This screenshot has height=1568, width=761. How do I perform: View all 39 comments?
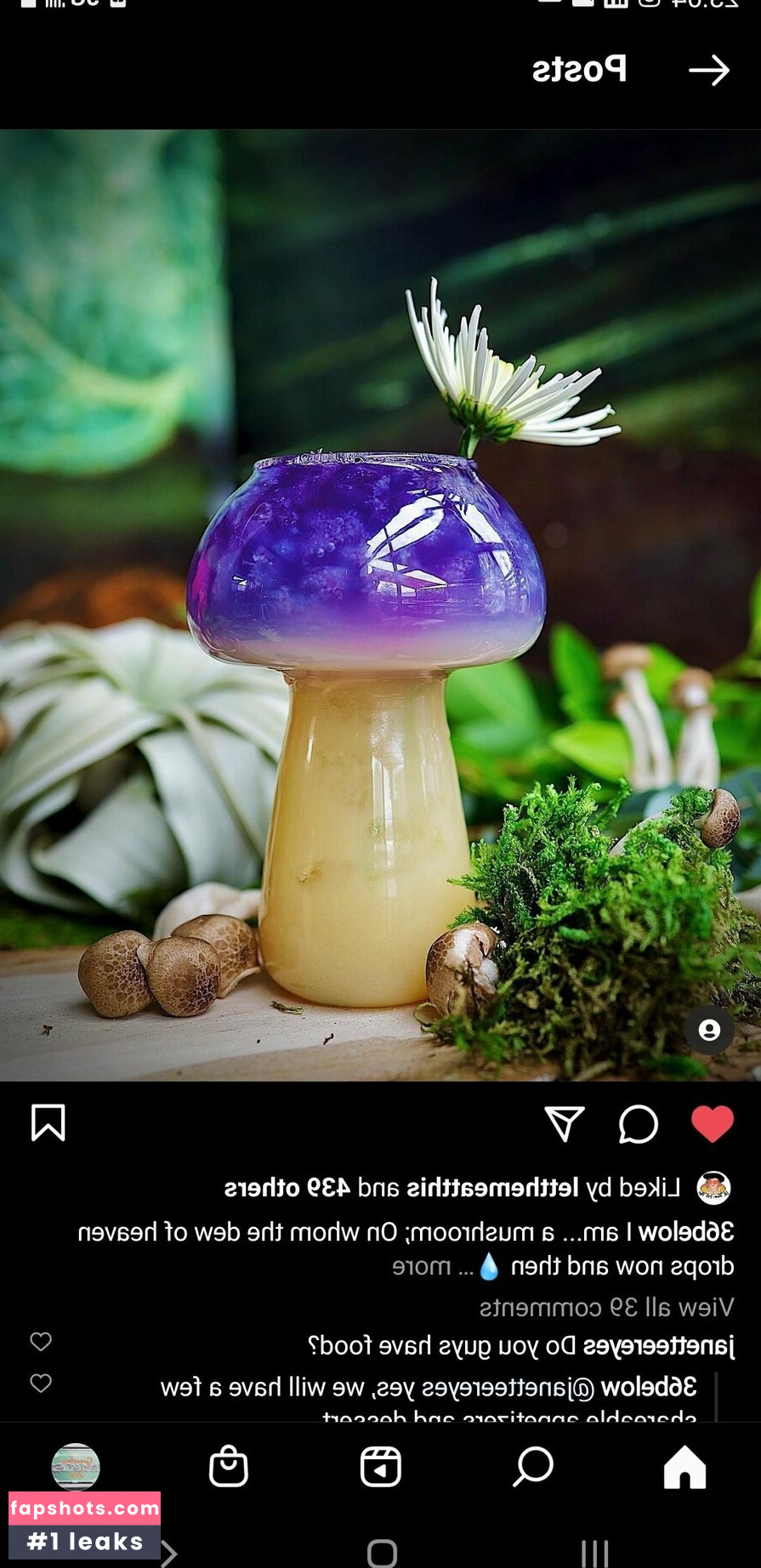(x=606, y=1307)
